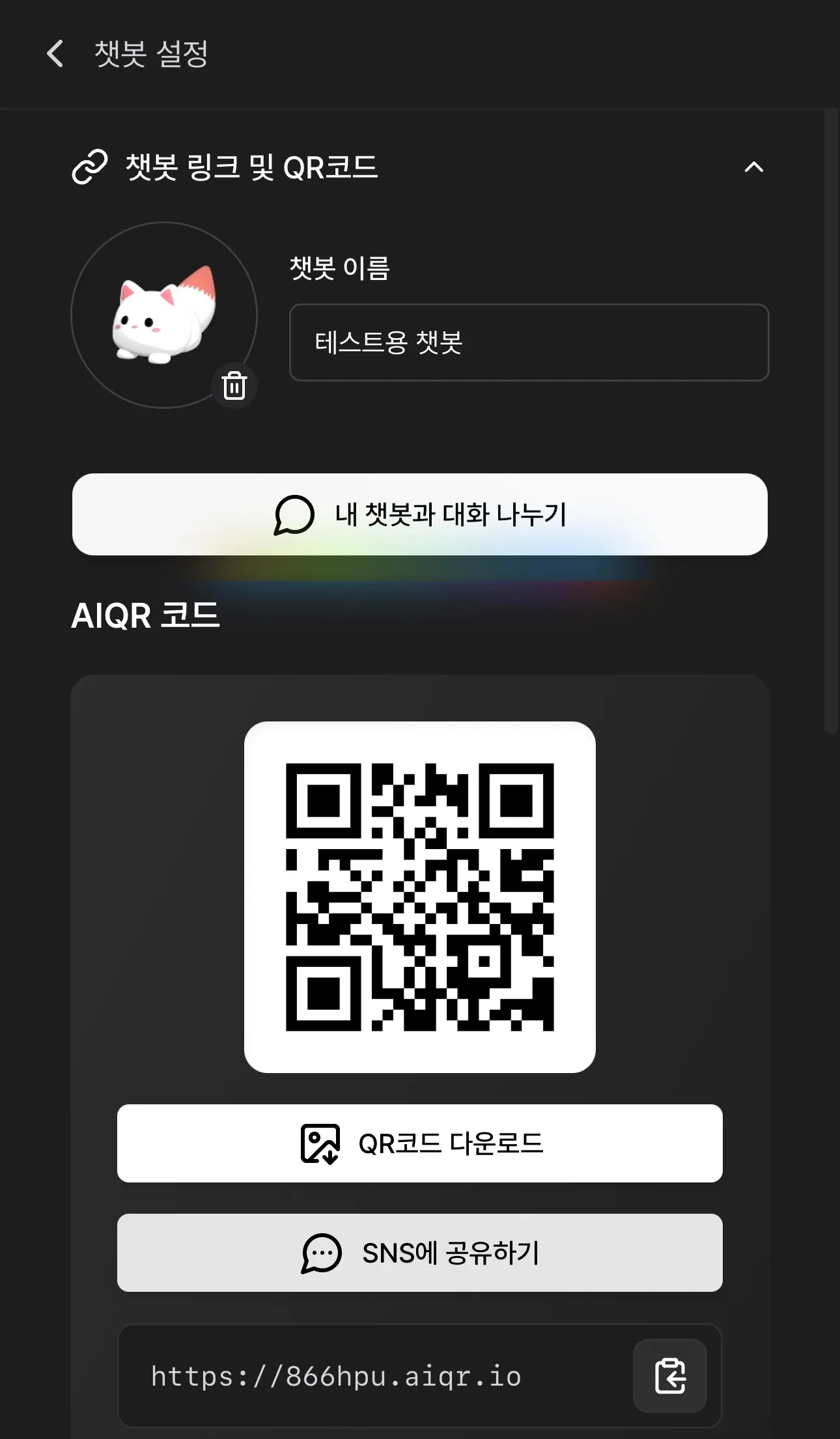Edit the 챗봇 이름 text field
Viewport: 840px width, 1439px height.
tap(529, 342)
